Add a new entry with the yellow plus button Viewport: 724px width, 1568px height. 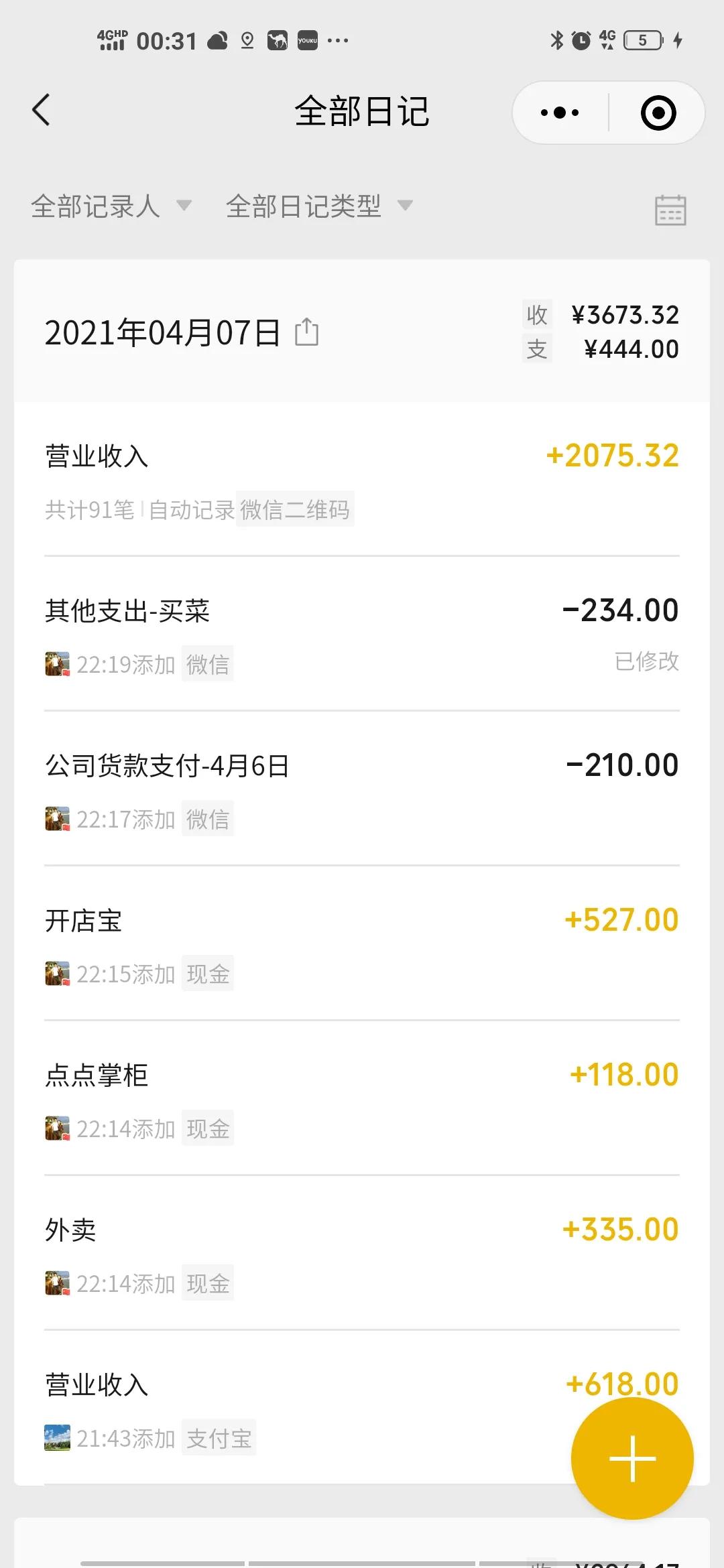point(632,1458)
